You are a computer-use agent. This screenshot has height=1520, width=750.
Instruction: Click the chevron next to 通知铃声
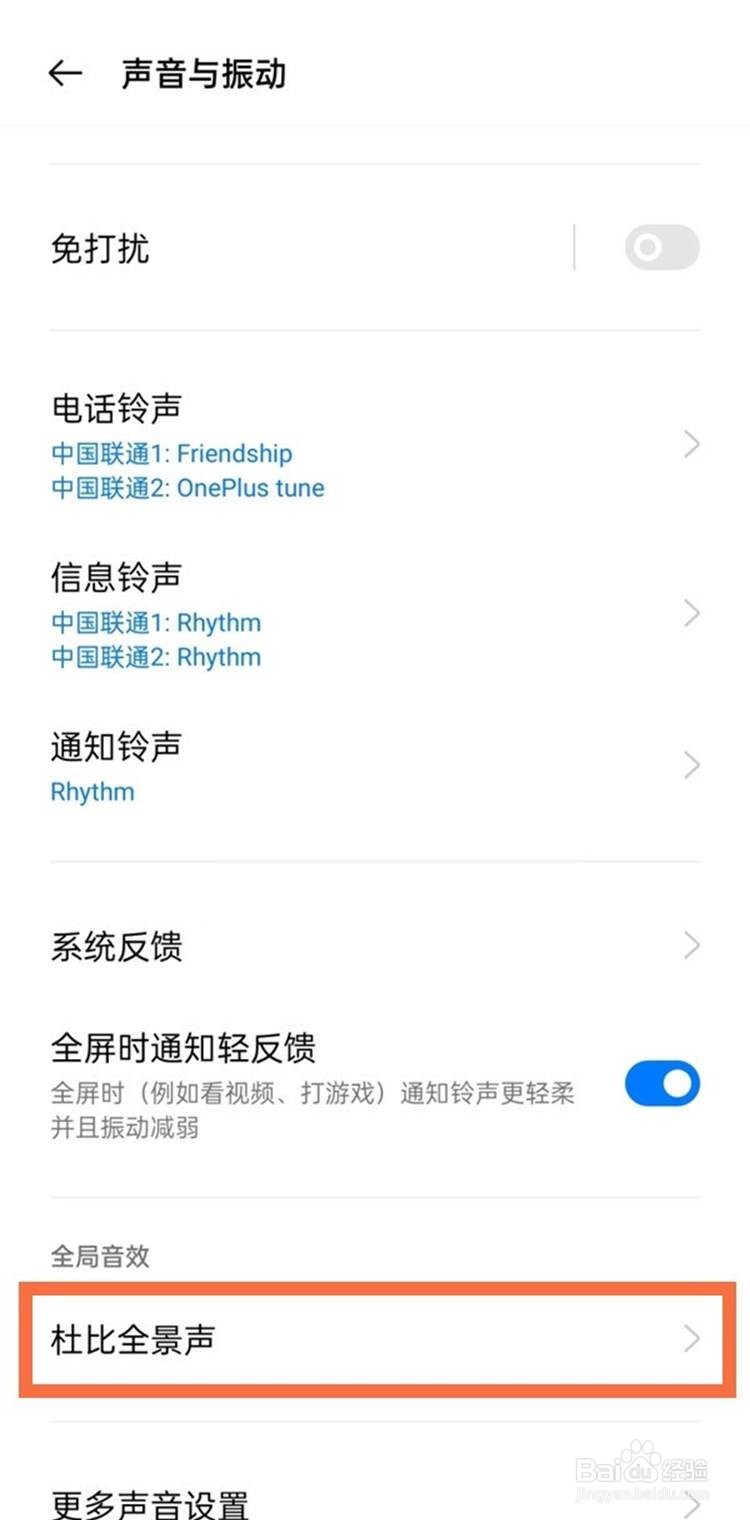(692, 765)
